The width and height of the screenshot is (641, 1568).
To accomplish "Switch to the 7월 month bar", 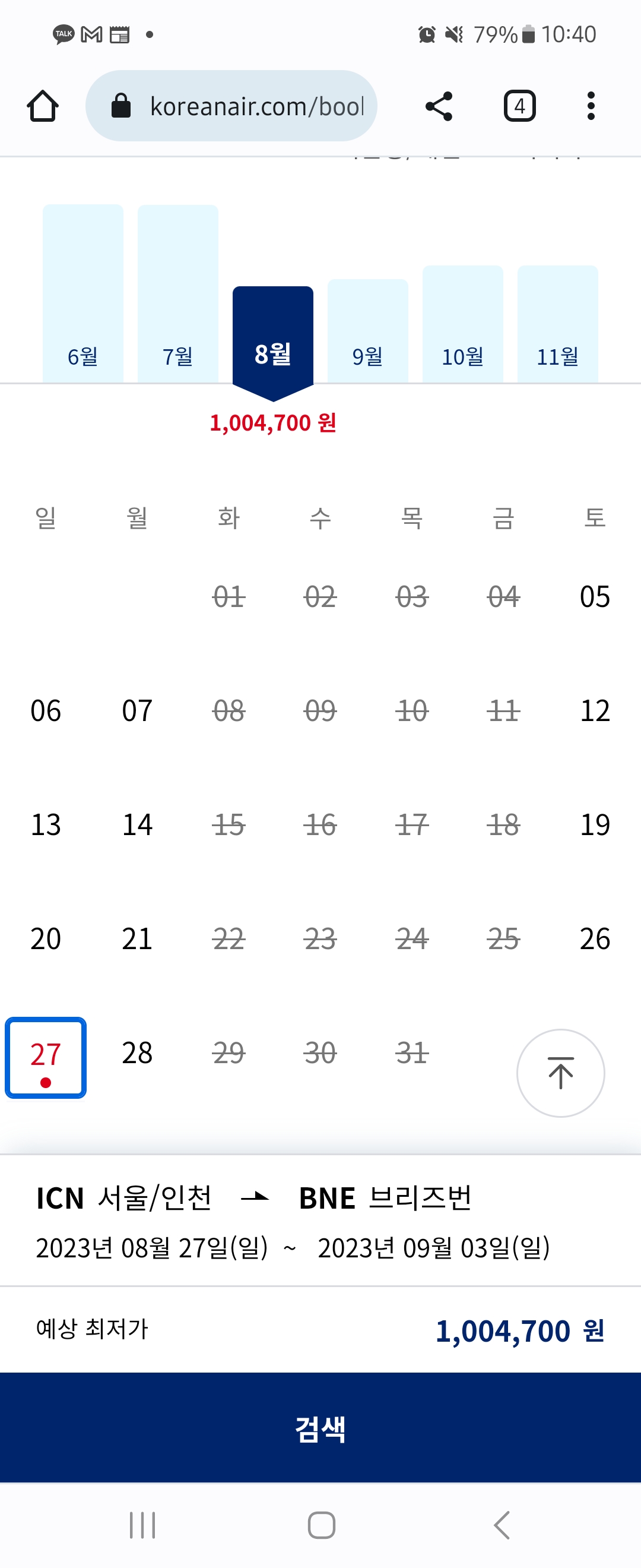I will (177, 304).
